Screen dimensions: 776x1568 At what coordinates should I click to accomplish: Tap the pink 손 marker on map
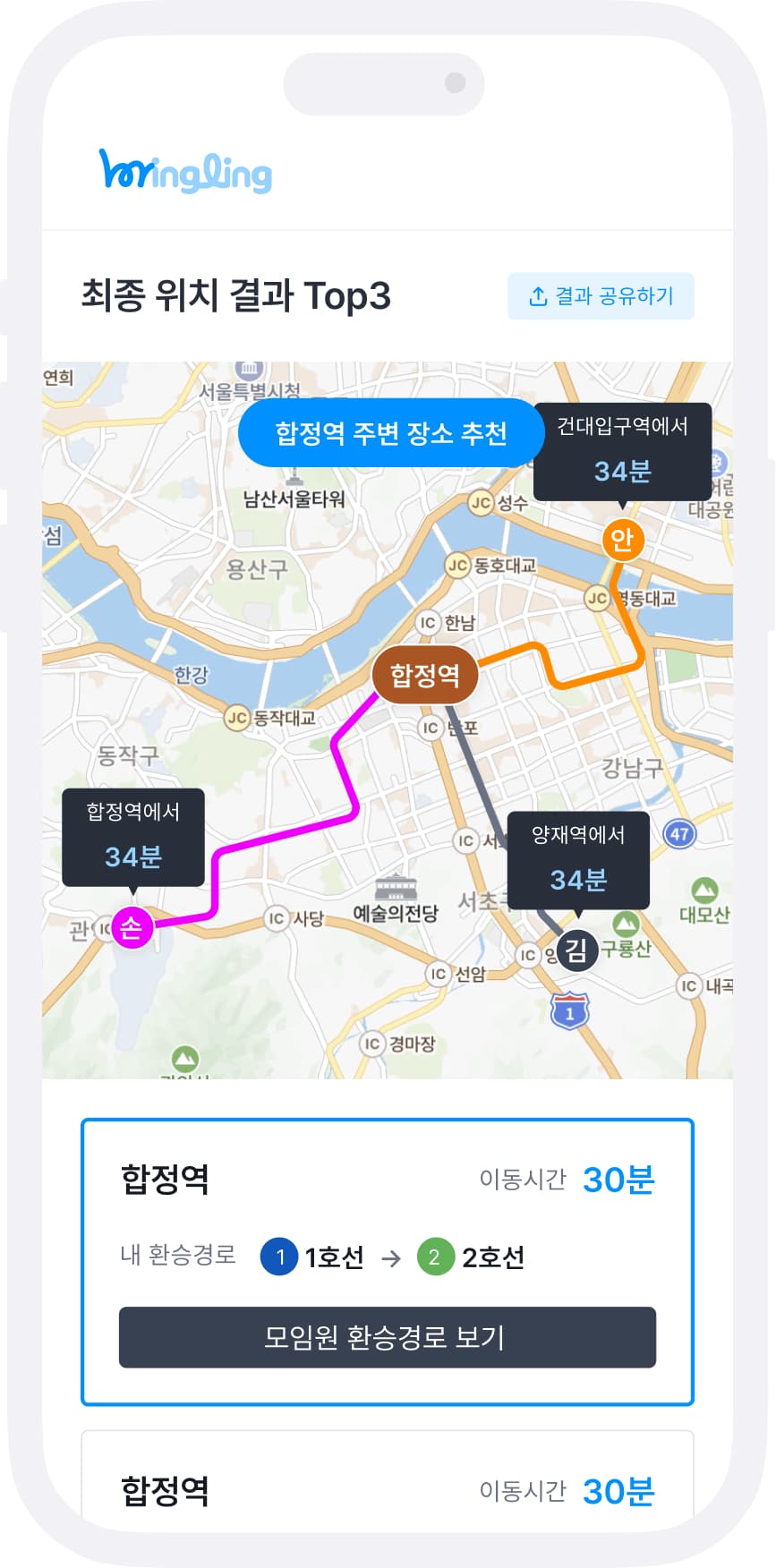pyautogui.click(x=132, y=927)
